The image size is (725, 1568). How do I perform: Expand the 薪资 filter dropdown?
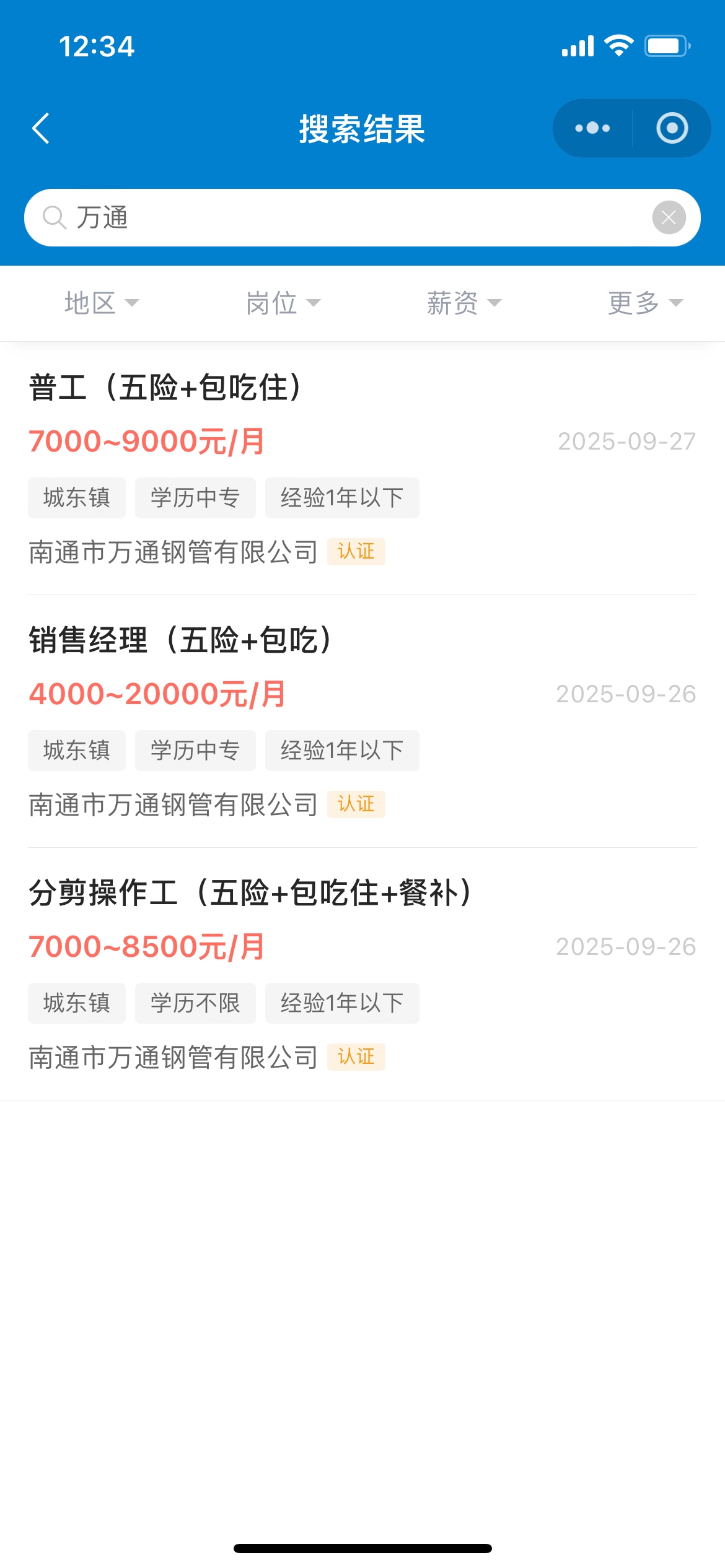[464, 303]
